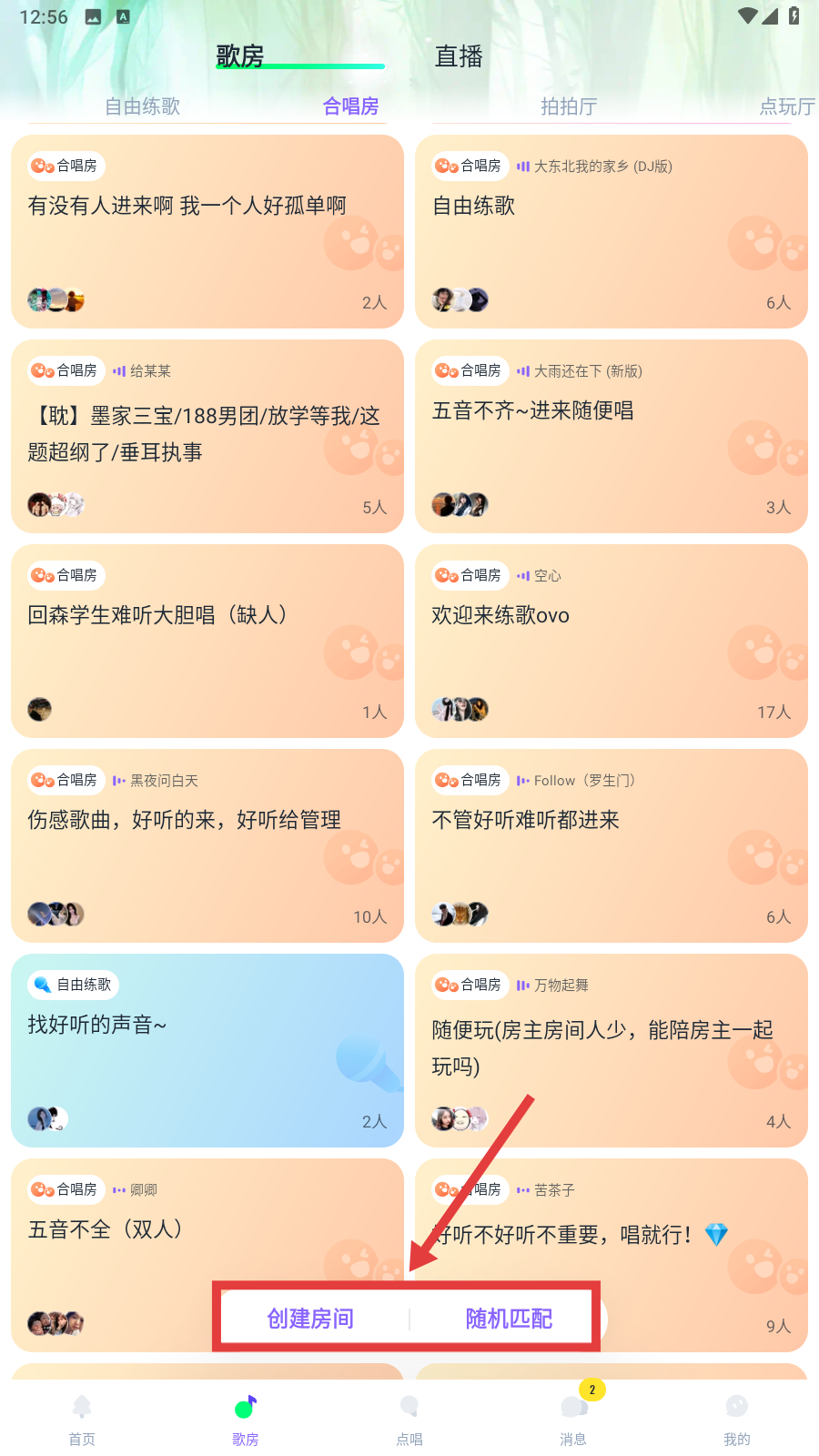The image size is (819, 1456).
Task: Select the 自由练歌 sub-tab
Action: [x=142, y=106]
